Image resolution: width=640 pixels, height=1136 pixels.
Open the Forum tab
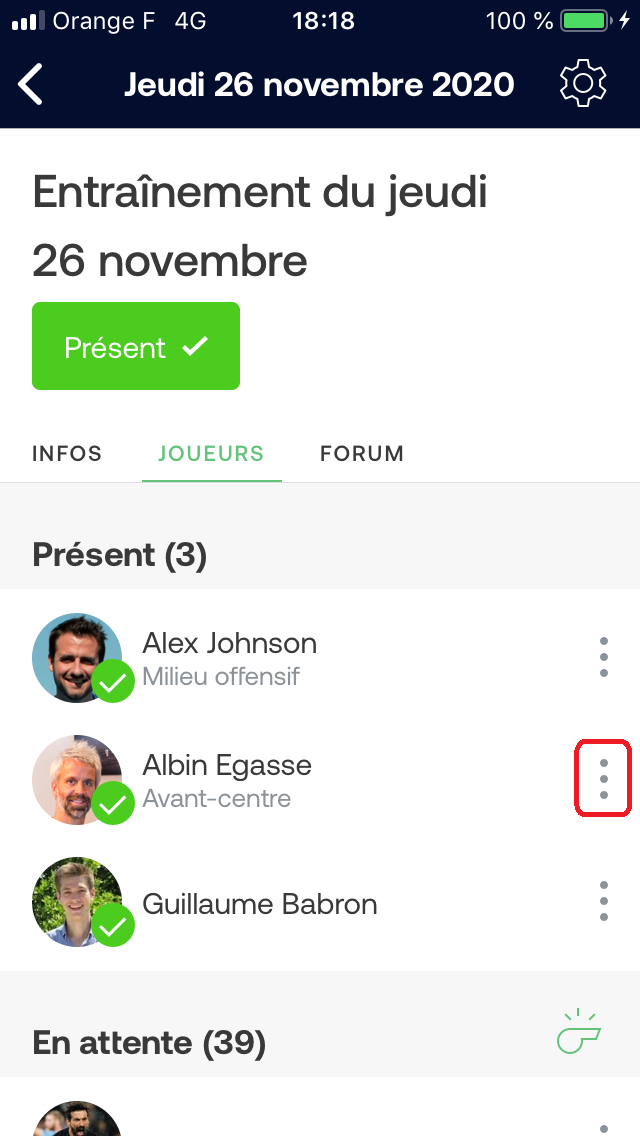pos(362,453)
